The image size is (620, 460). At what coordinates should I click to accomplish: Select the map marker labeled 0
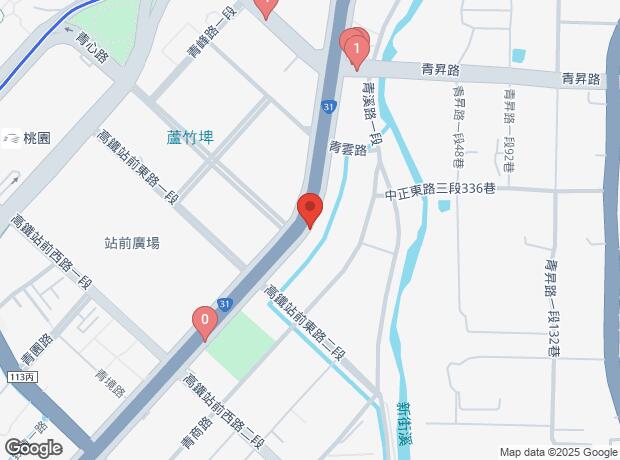click(x=204, y=321)
